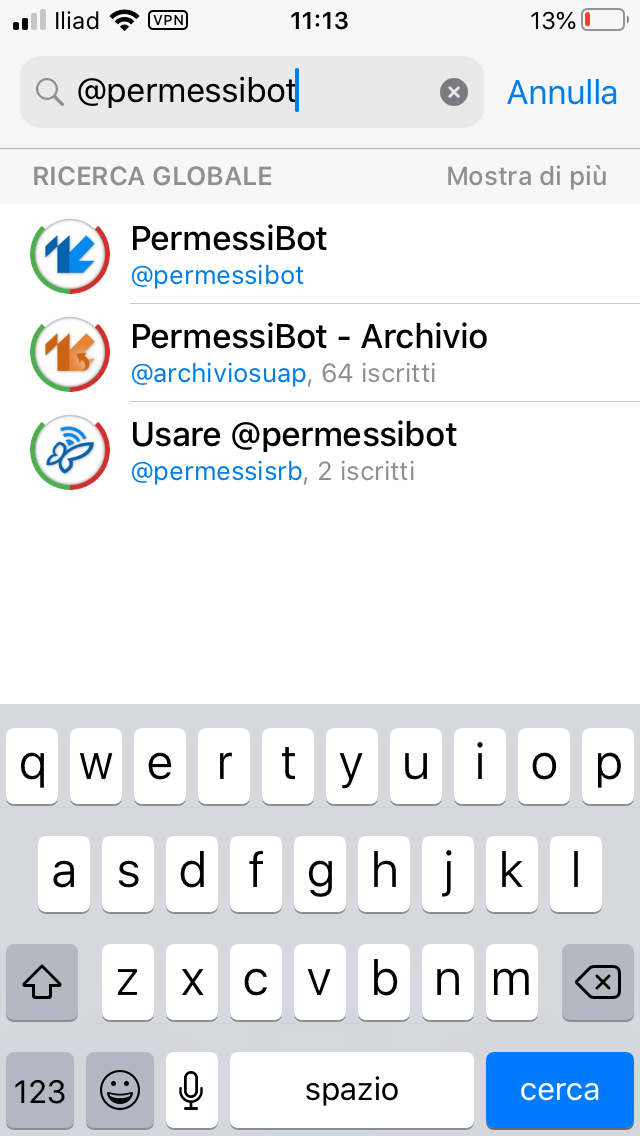This screenshot has height=1136, width=640.
Task: Show more global results via Mostra di più
Action: [x=526, y=176]
